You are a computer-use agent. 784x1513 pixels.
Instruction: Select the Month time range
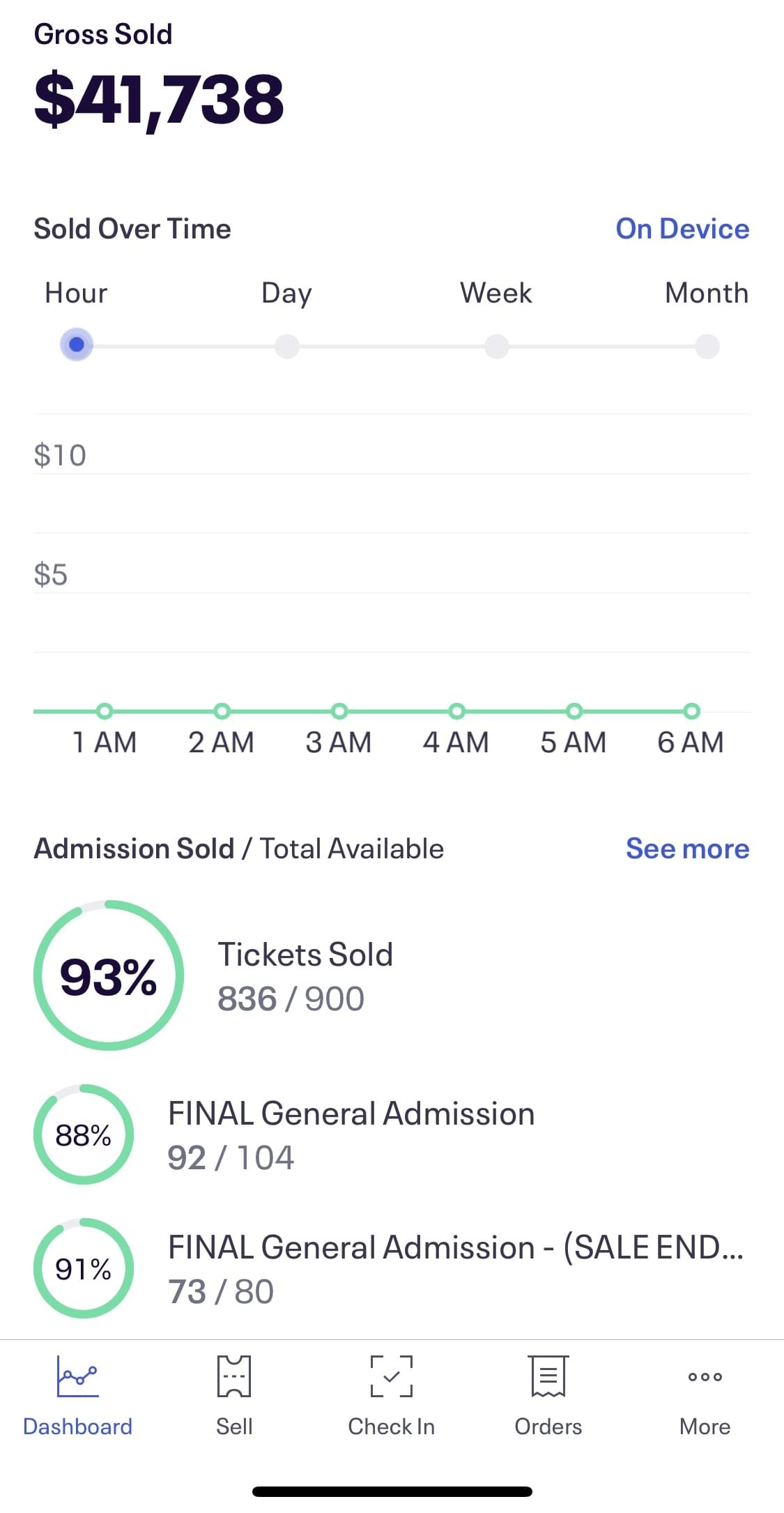click(x=707, y=346)
